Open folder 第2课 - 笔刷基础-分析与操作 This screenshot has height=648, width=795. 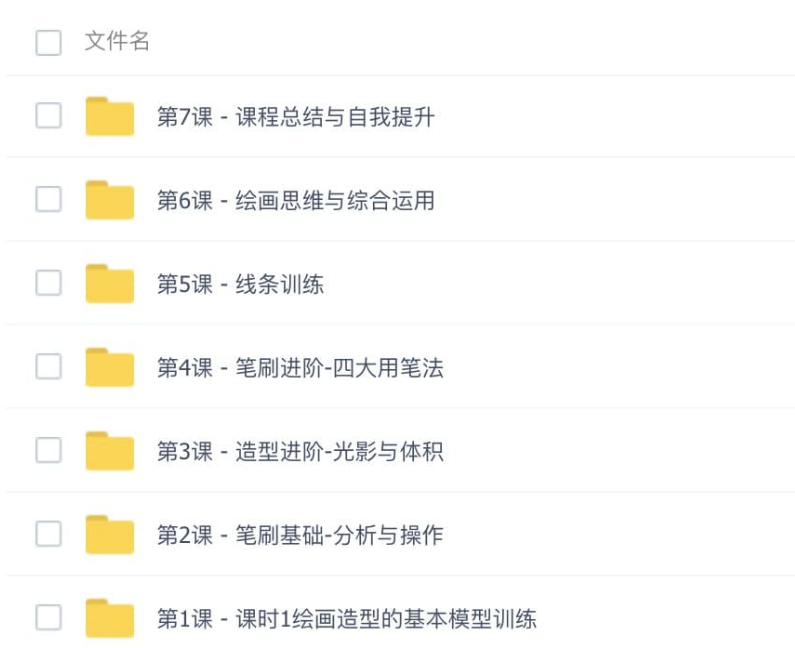[x=300, y=535]
